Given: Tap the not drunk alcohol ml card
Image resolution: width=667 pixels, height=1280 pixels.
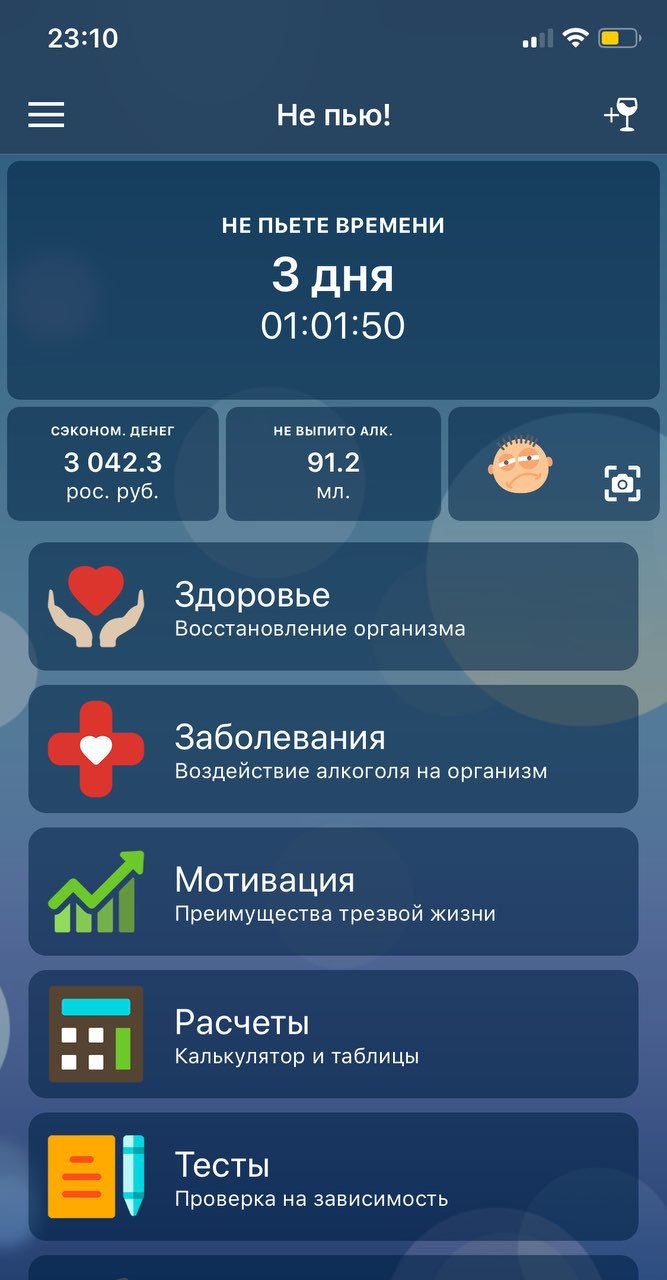Looking at the screenshot, I should pos(333,464).
